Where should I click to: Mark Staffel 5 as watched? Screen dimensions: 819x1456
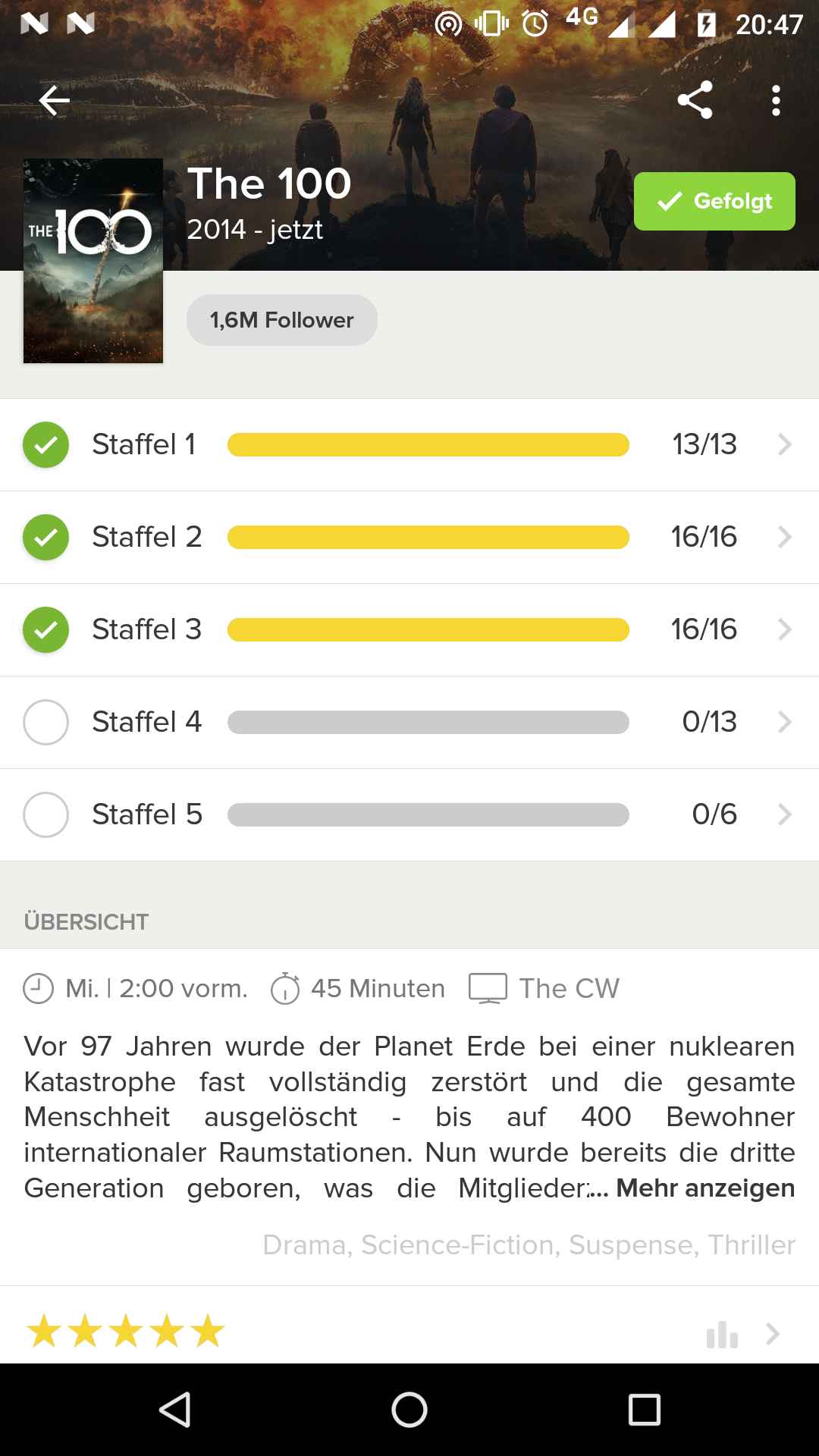click(x=45, y=814)
